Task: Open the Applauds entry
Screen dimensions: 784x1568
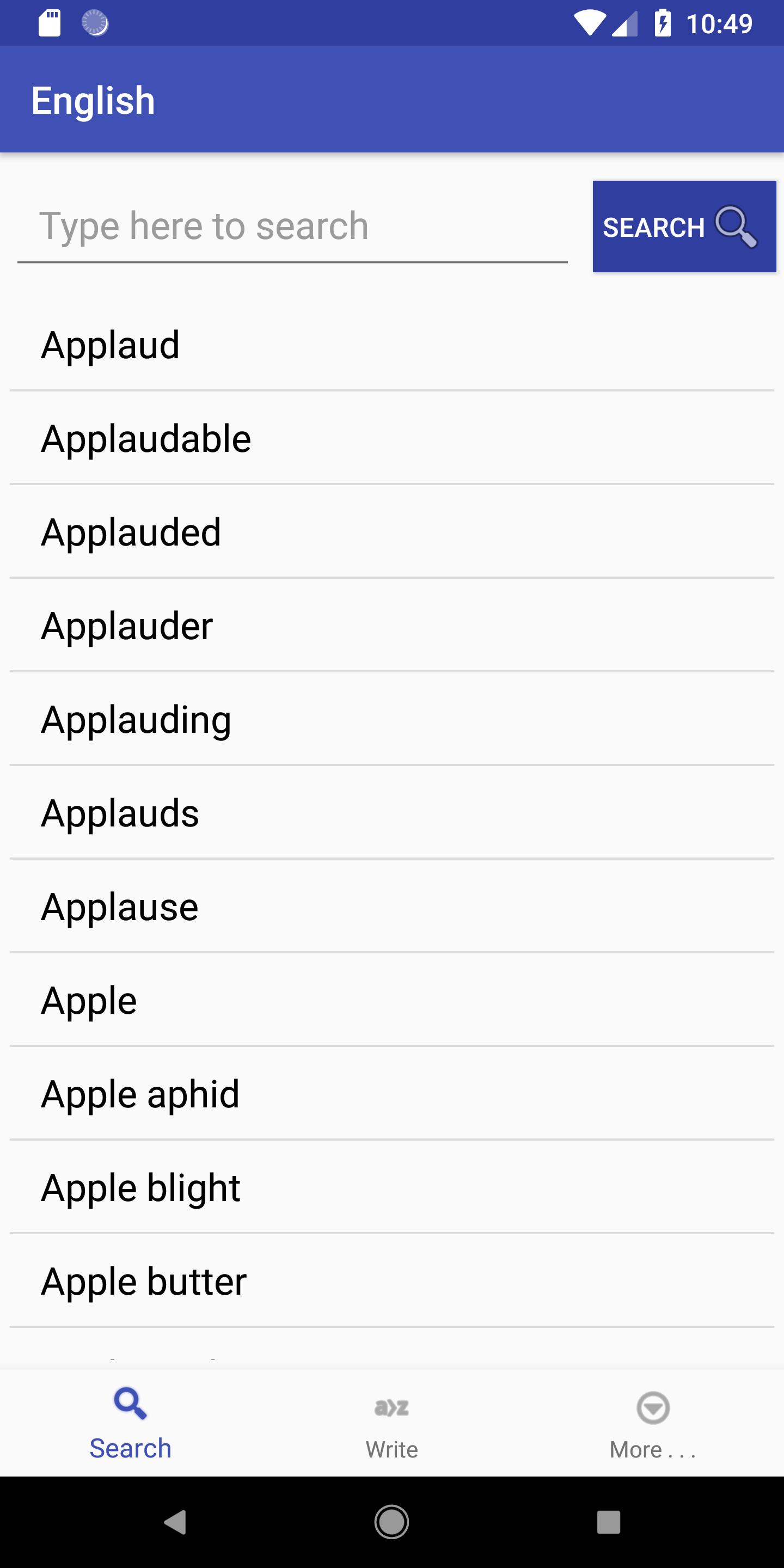Action: click(x=391, y=814)
